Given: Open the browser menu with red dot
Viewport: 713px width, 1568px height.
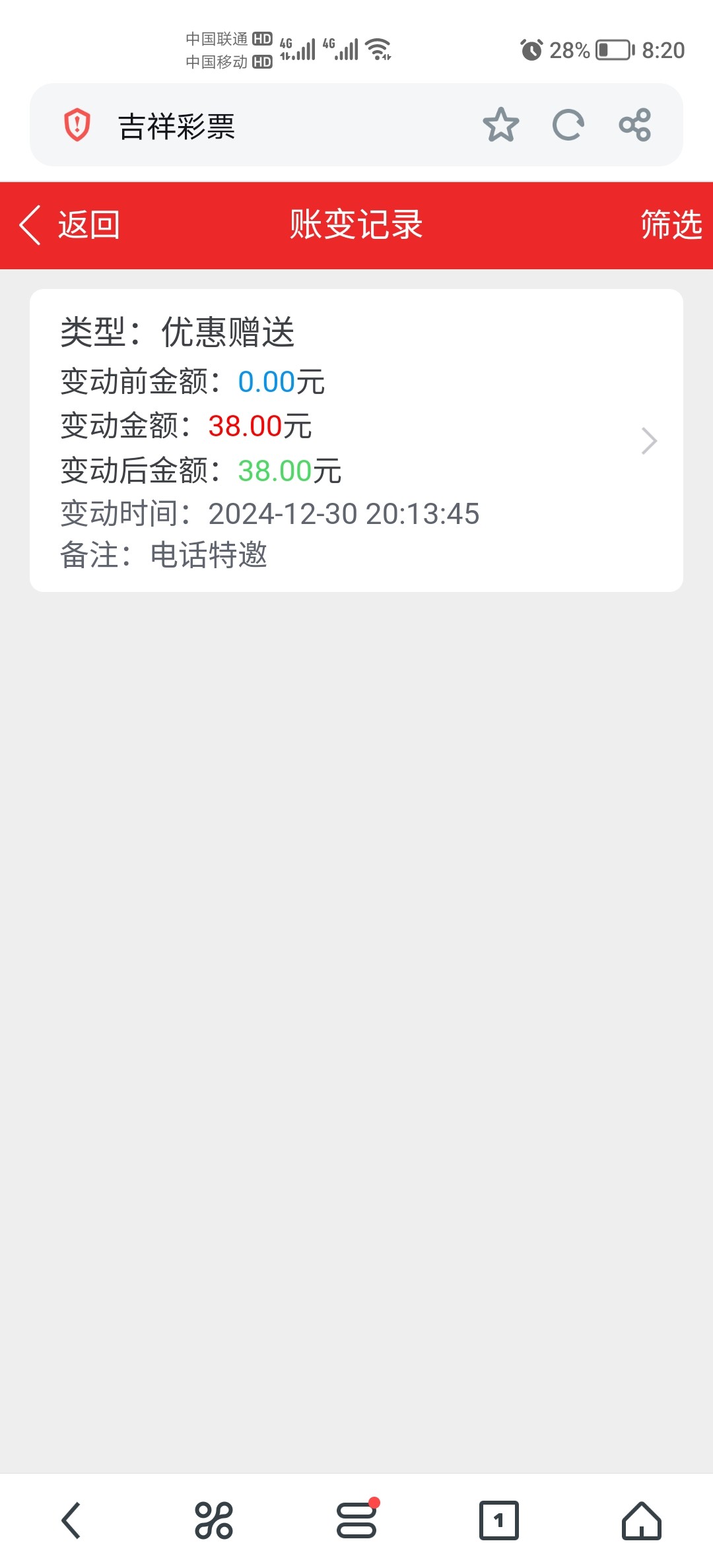Looking at the screenshot, I should coord(357,1519).
